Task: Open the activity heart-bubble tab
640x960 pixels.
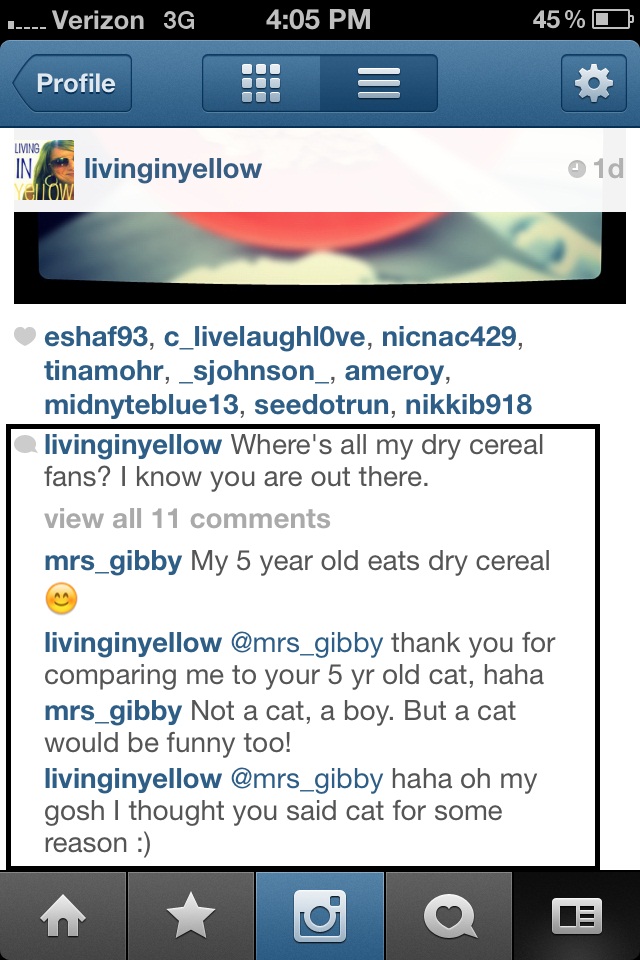Action: point(448,917)
